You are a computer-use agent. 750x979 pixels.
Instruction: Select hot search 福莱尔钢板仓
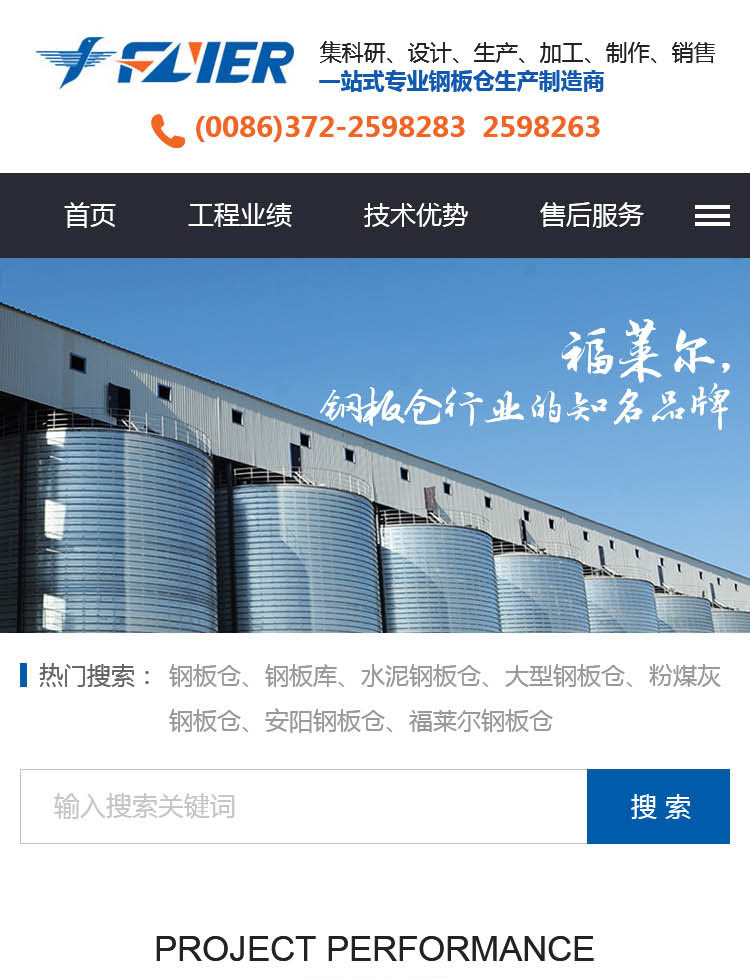click(480, 721)
